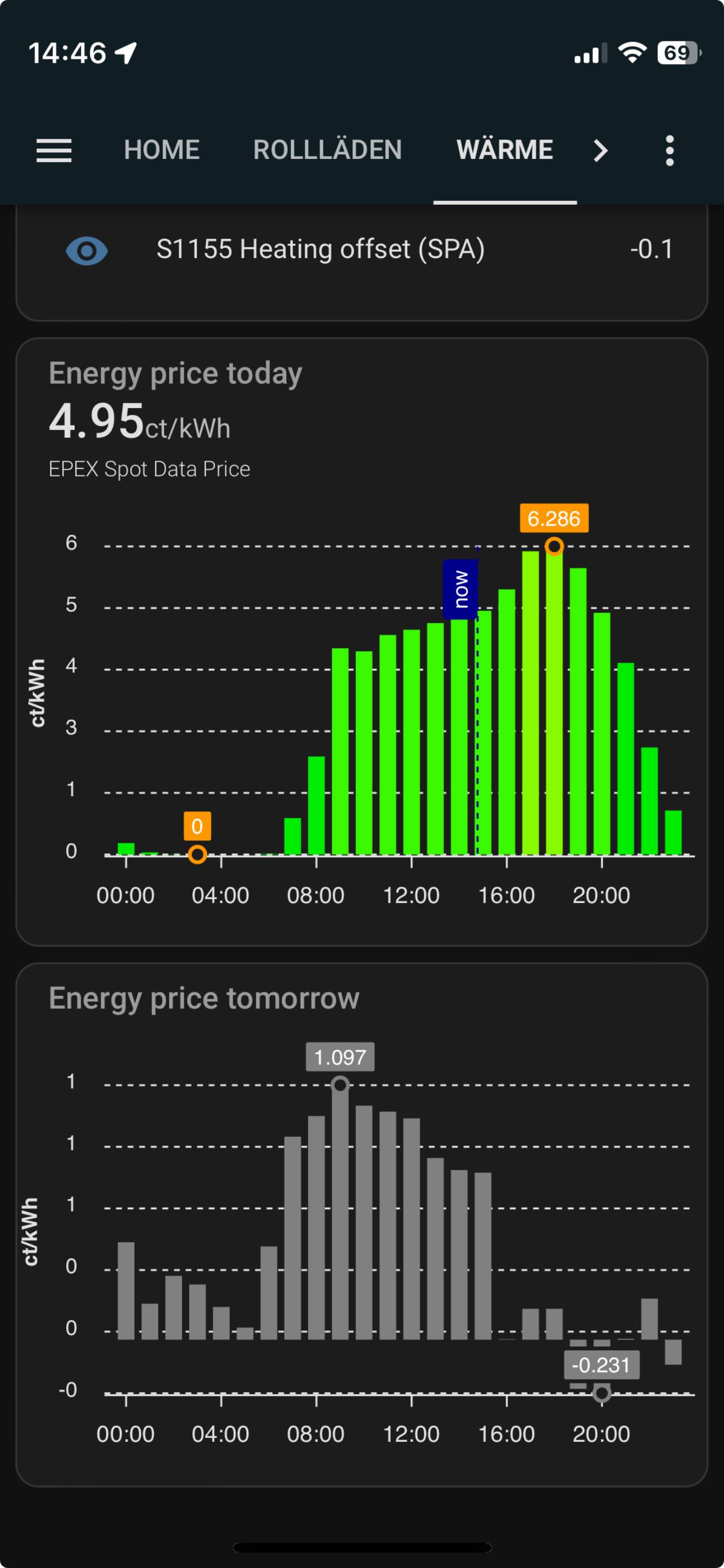
Task: Switch to the HOME tab
Action: (x=162, y=151)
